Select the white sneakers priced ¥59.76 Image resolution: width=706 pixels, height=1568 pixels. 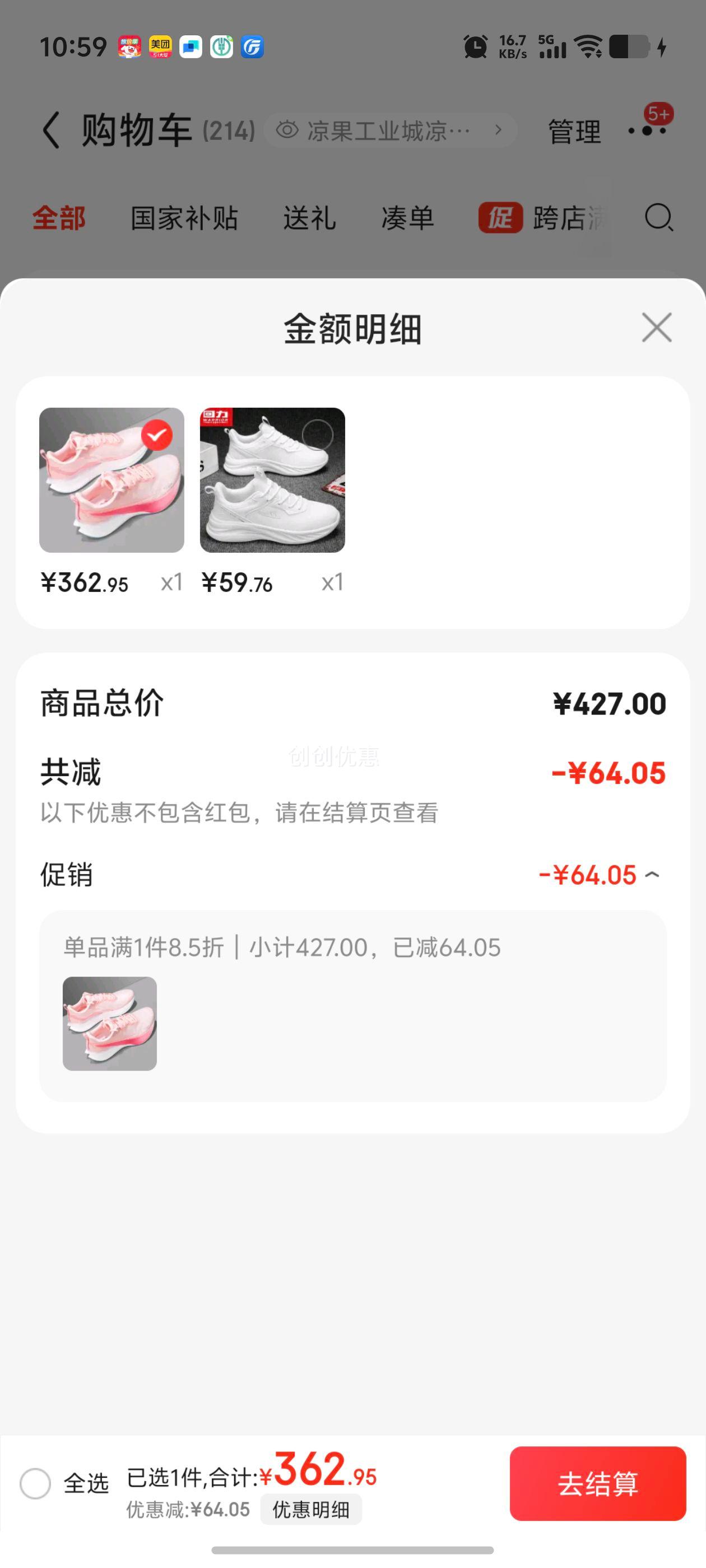317,435
